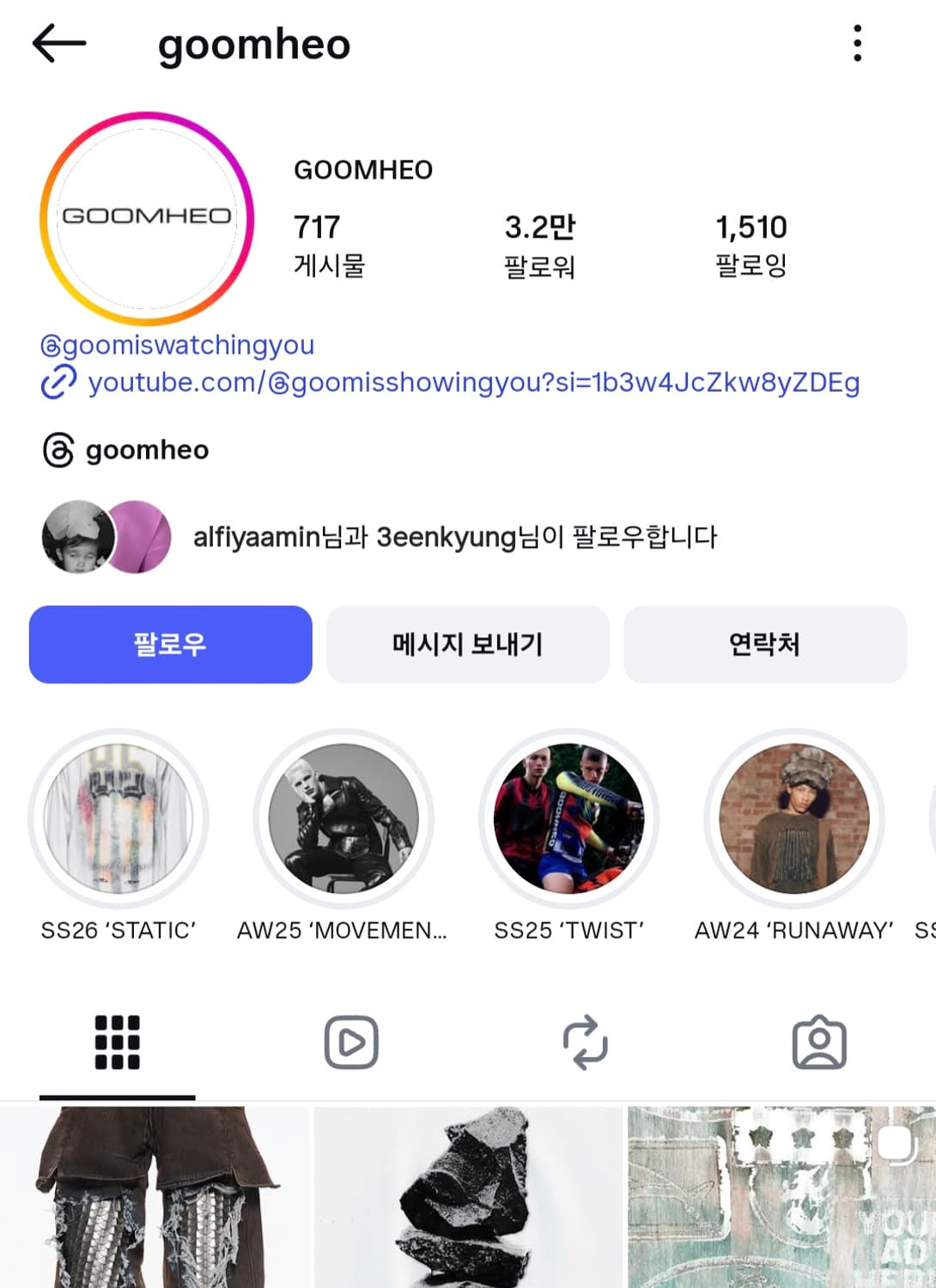Open the reposts section icon
The image size is (936, 1288).
[x=585, y=1042]
